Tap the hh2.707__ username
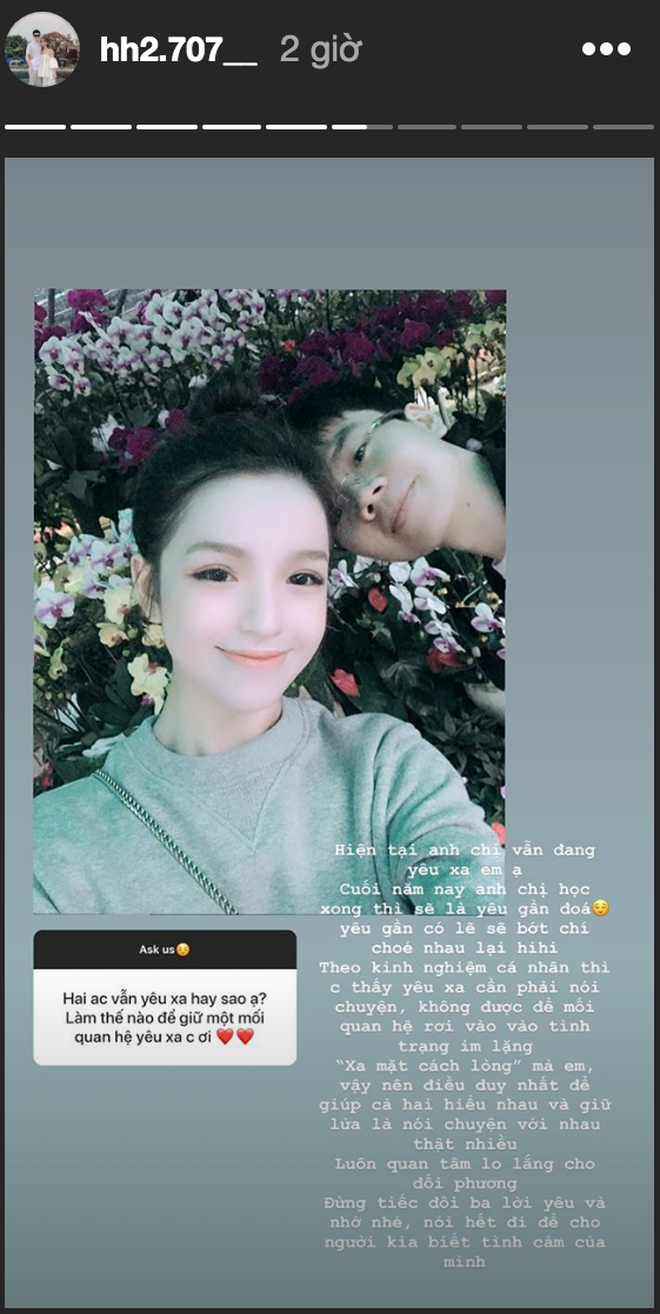 click(178, 50)
